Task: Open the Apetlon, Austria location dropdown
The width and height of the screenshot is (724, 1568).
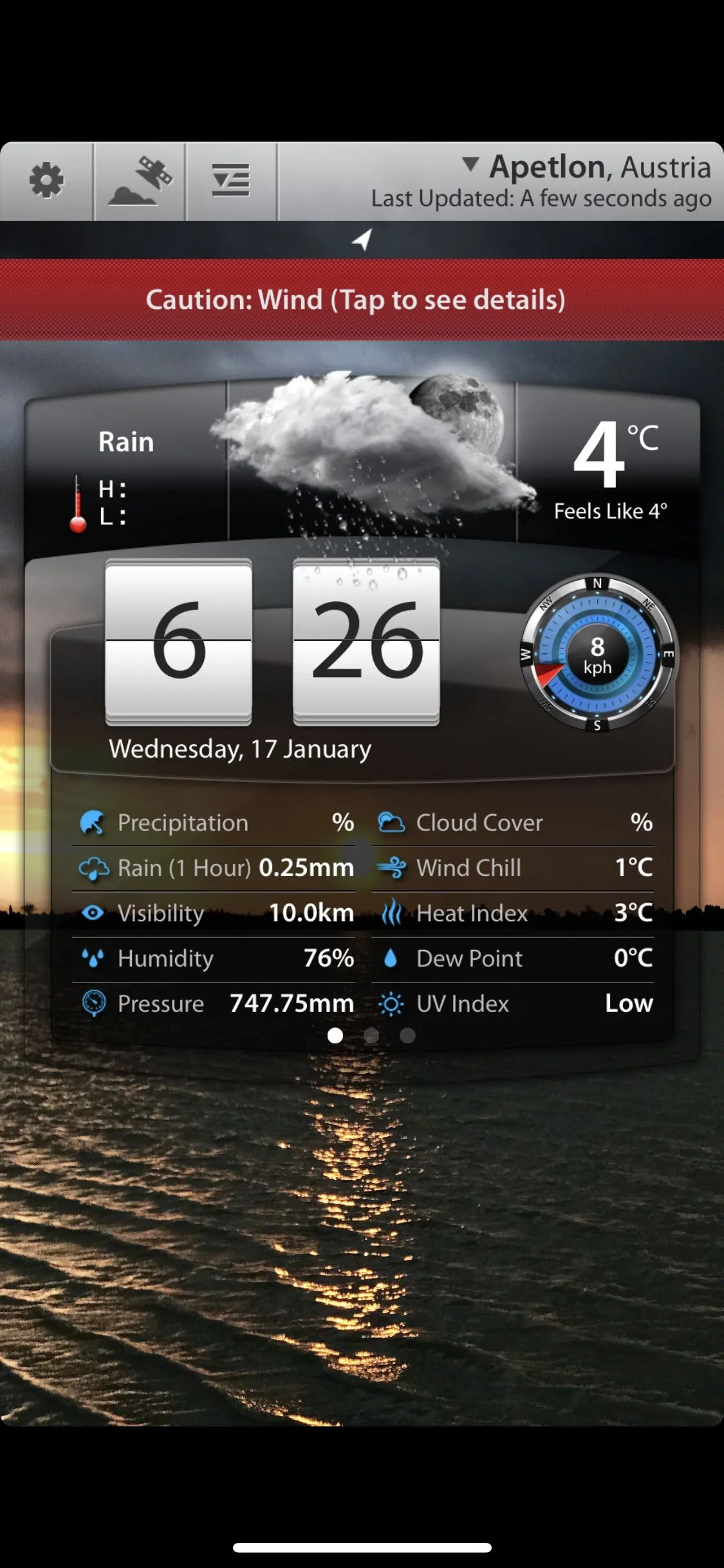Action: pos(586,167)
